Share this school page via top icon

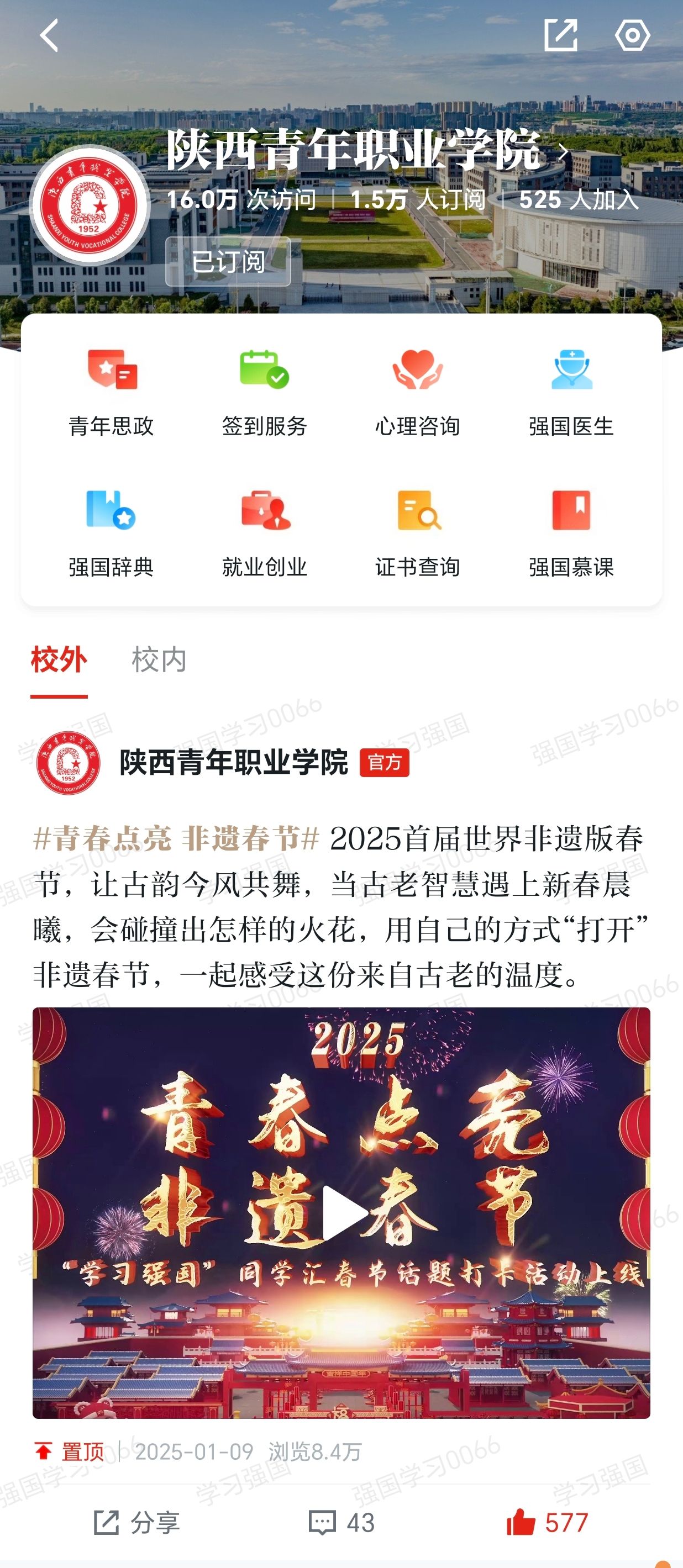pos(560,35)
